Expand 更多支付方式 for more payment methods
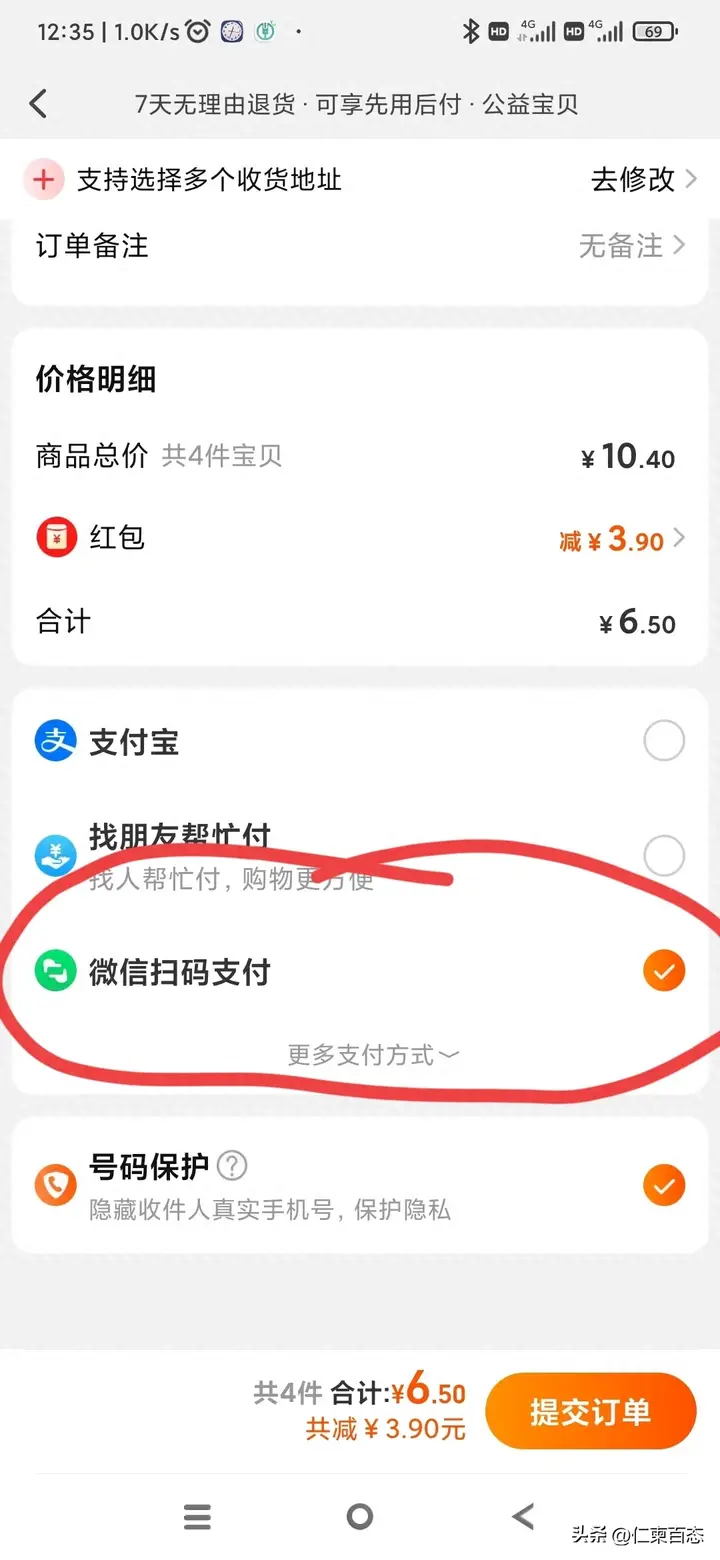This screenshot has width=720, height=1560. coord(373,1054)
